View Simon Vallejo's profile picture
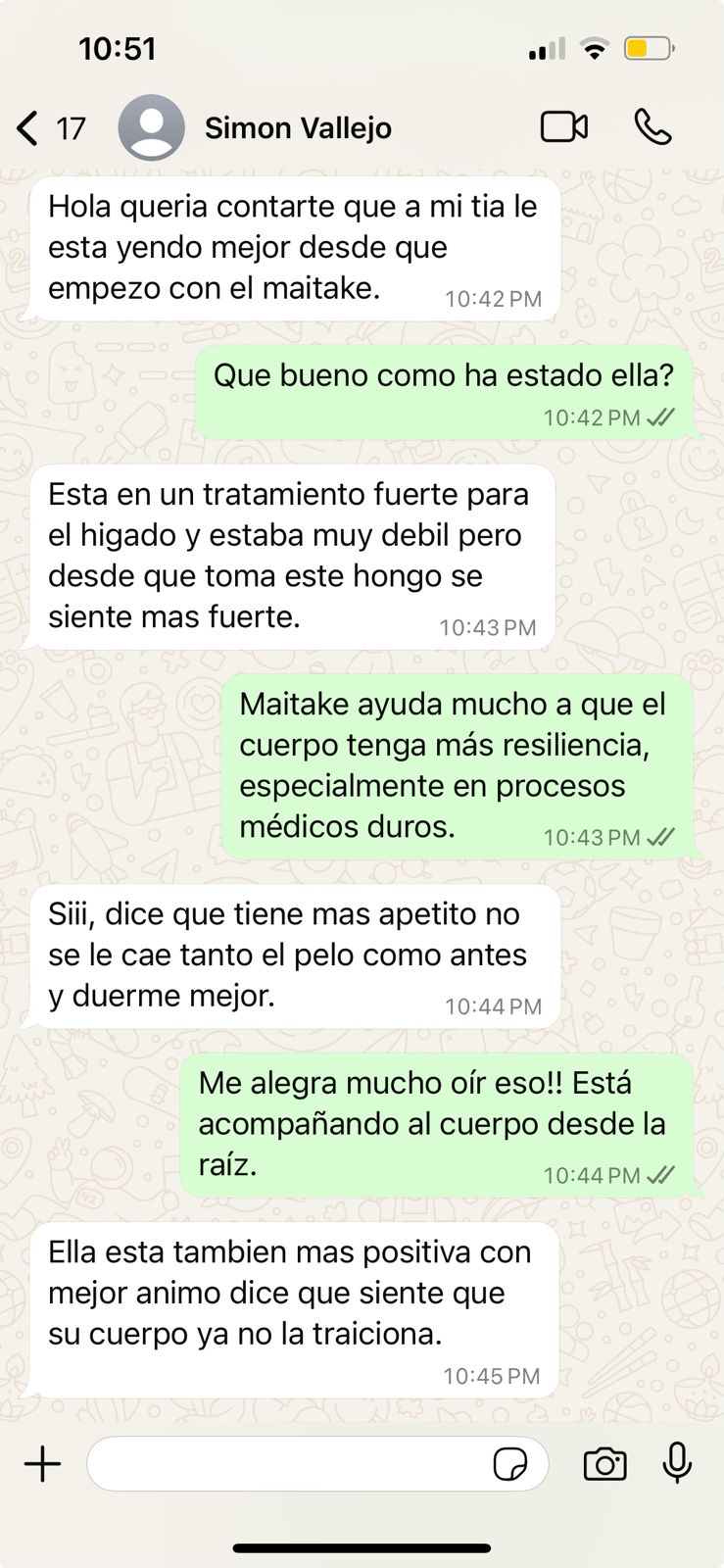 tap(151, 128)
